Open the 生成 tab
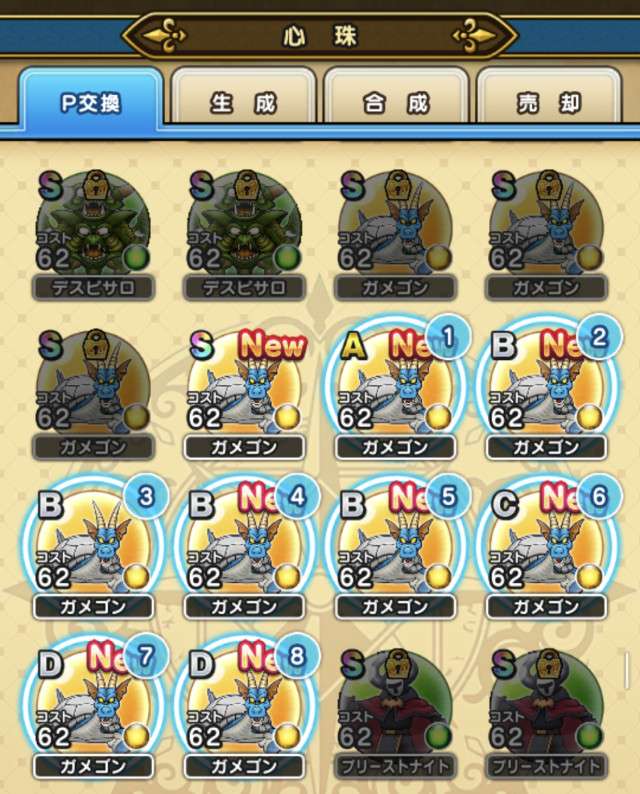The image size is (640, 794). (243, 102)
